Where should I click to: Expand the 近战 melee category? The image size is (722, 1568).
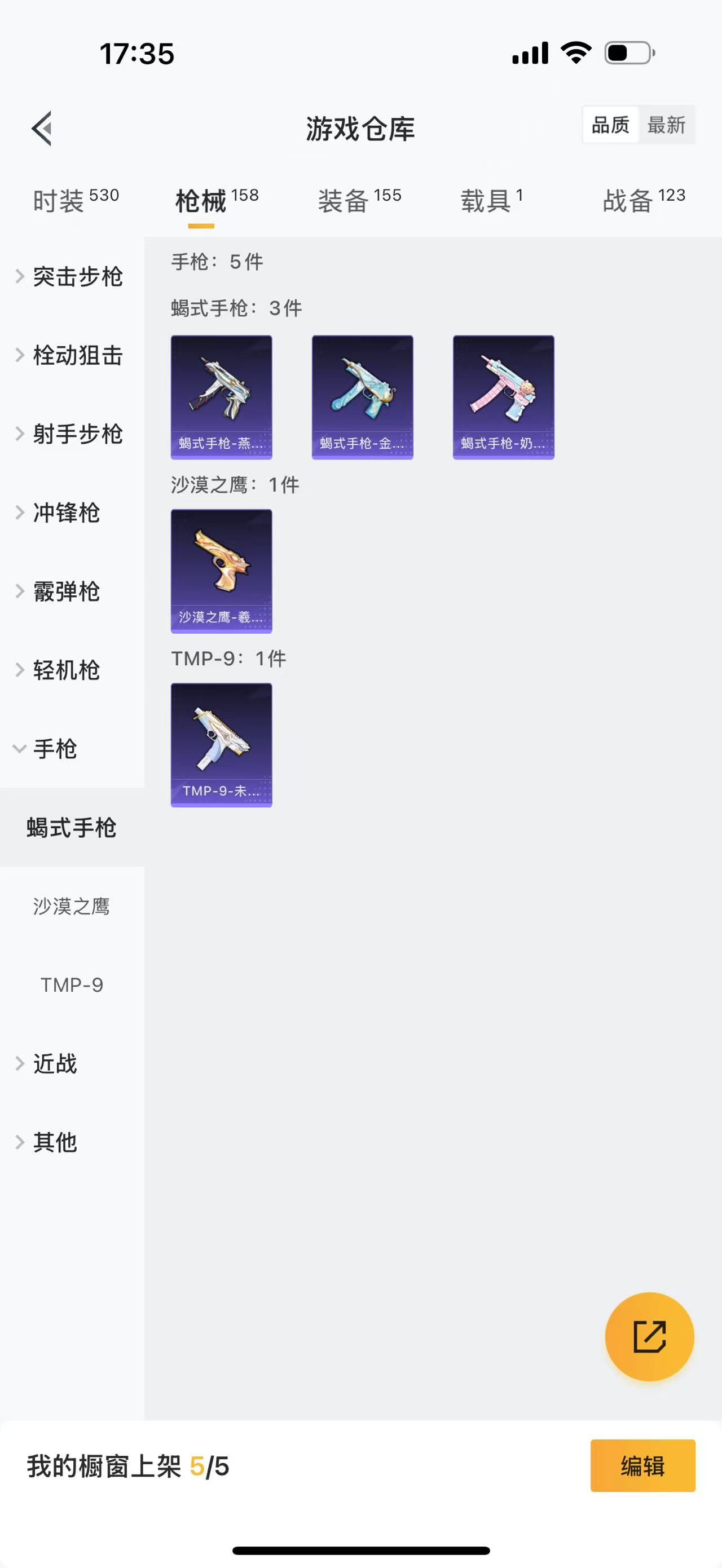click(55, 1064)
